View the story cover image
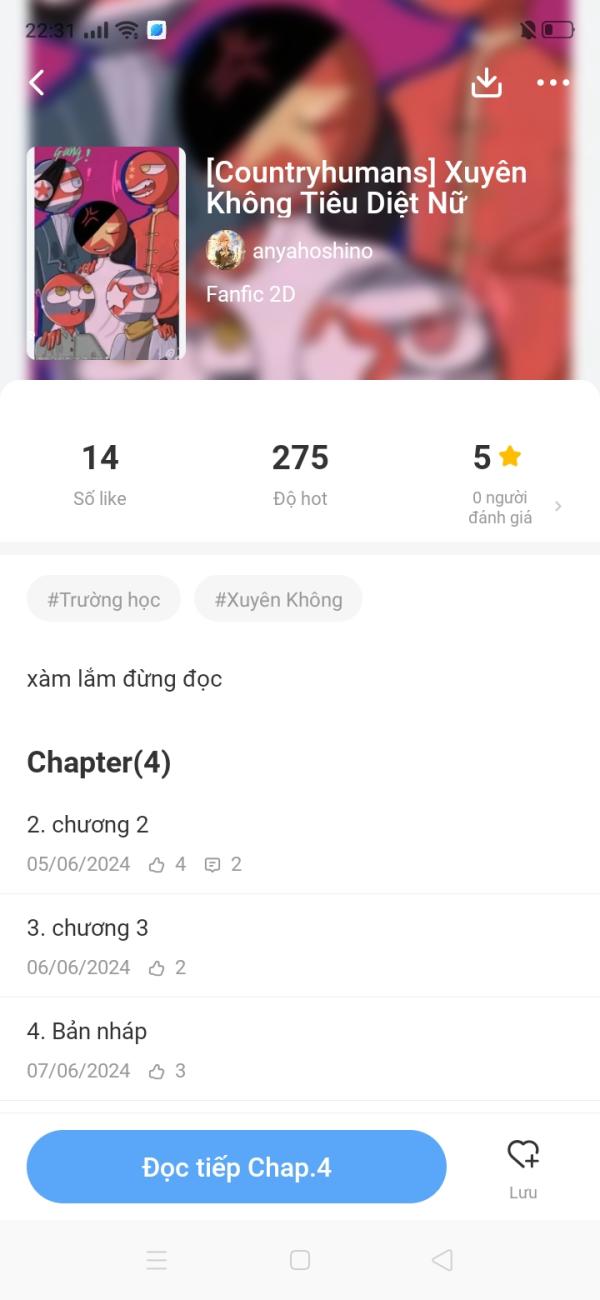Viewport: 600px width, 1300px height. [106, 253]
